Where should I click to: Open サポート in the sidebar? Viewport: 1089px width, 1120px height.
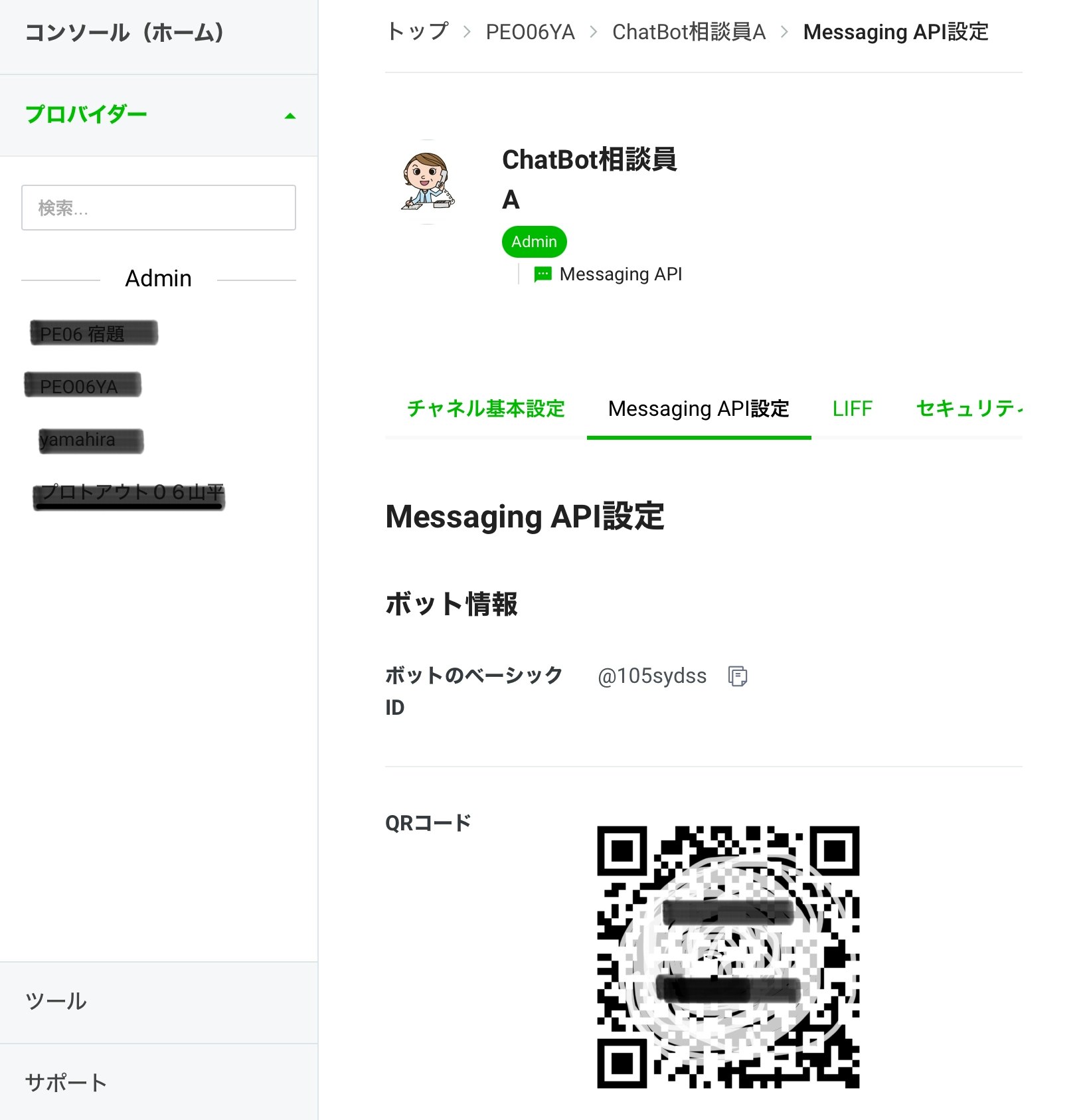pos(66,1083)
